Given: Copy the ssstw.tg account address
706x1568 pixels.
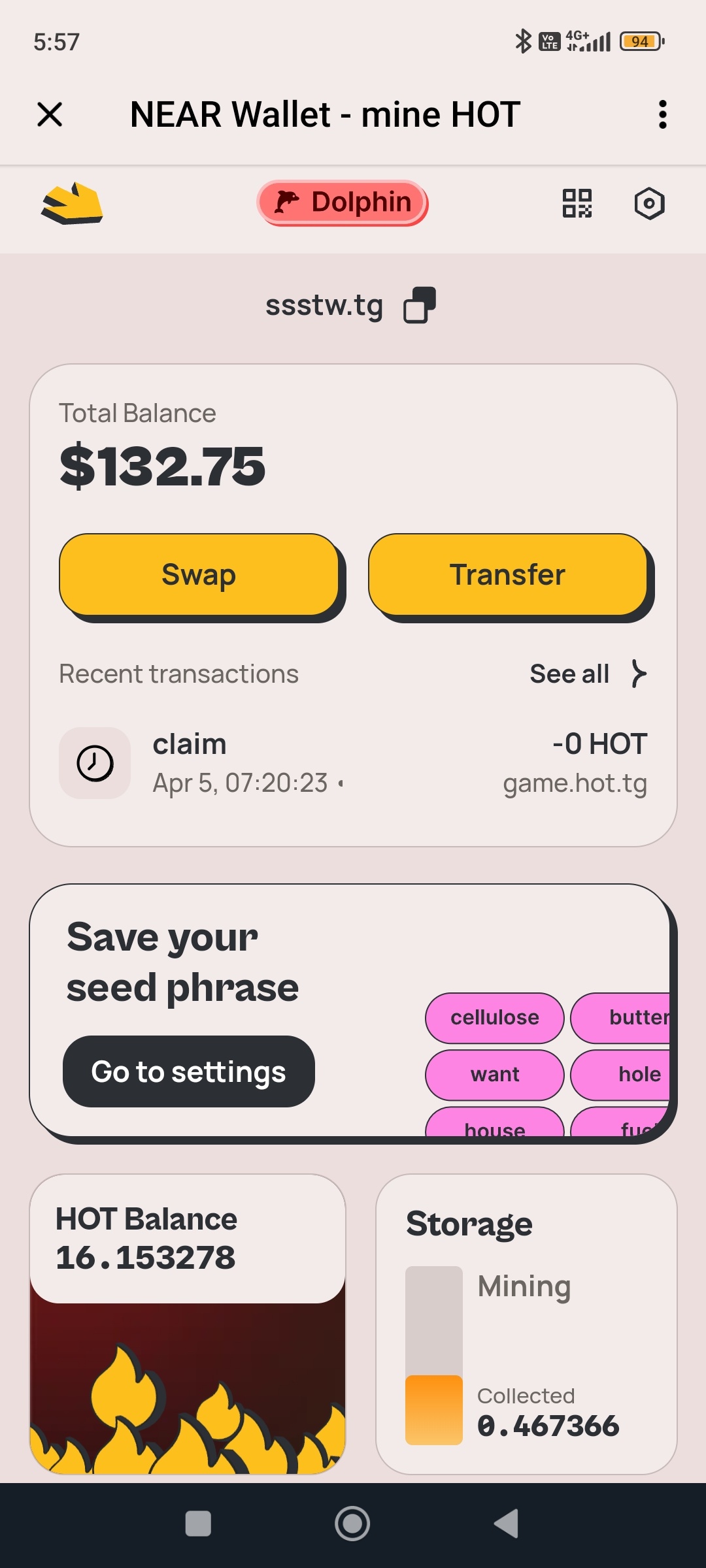Looking at the screenshot, I should 420,305.
